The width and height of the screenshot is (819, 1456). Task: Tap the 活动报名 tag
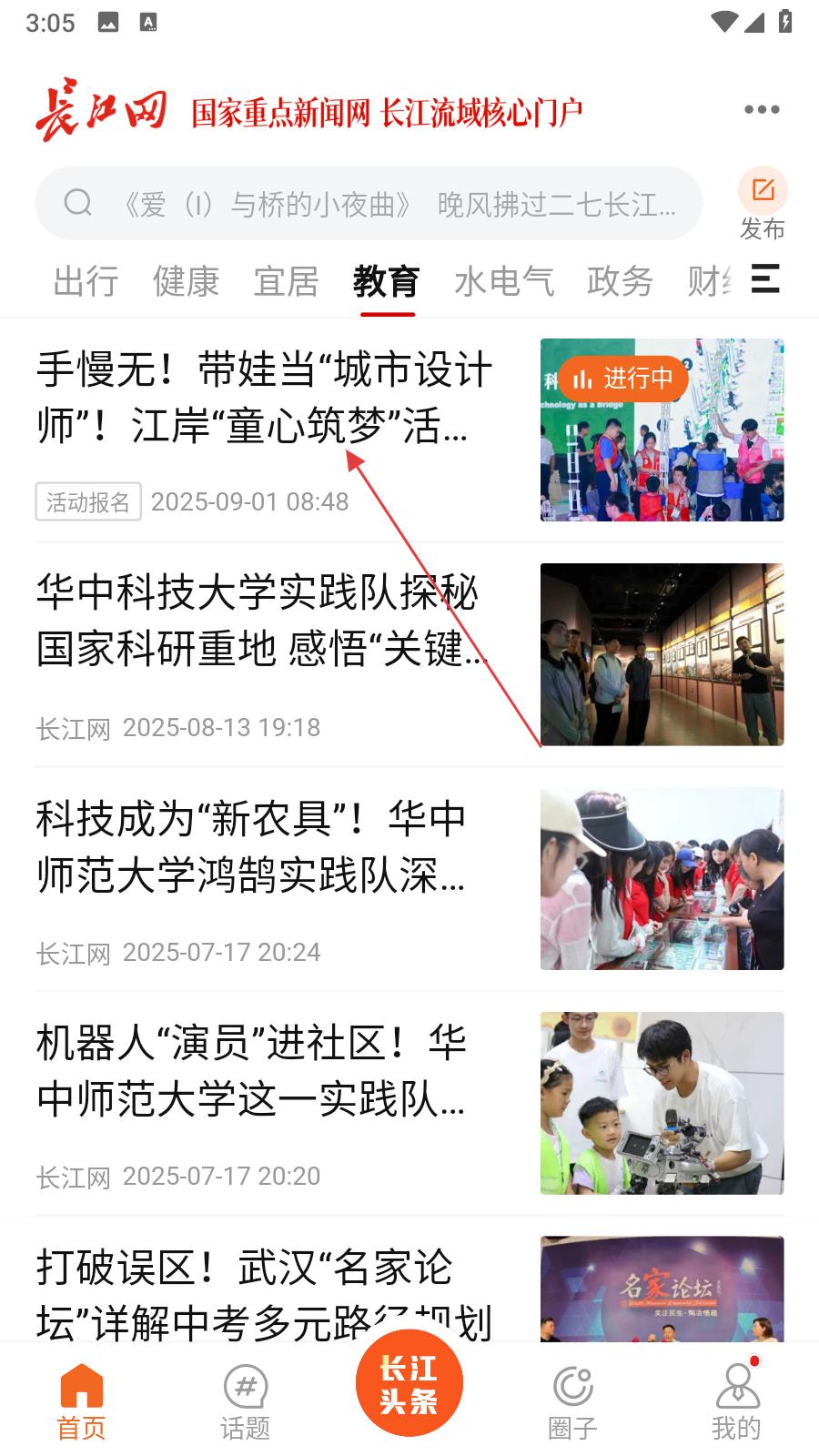(x=88, y=501)
